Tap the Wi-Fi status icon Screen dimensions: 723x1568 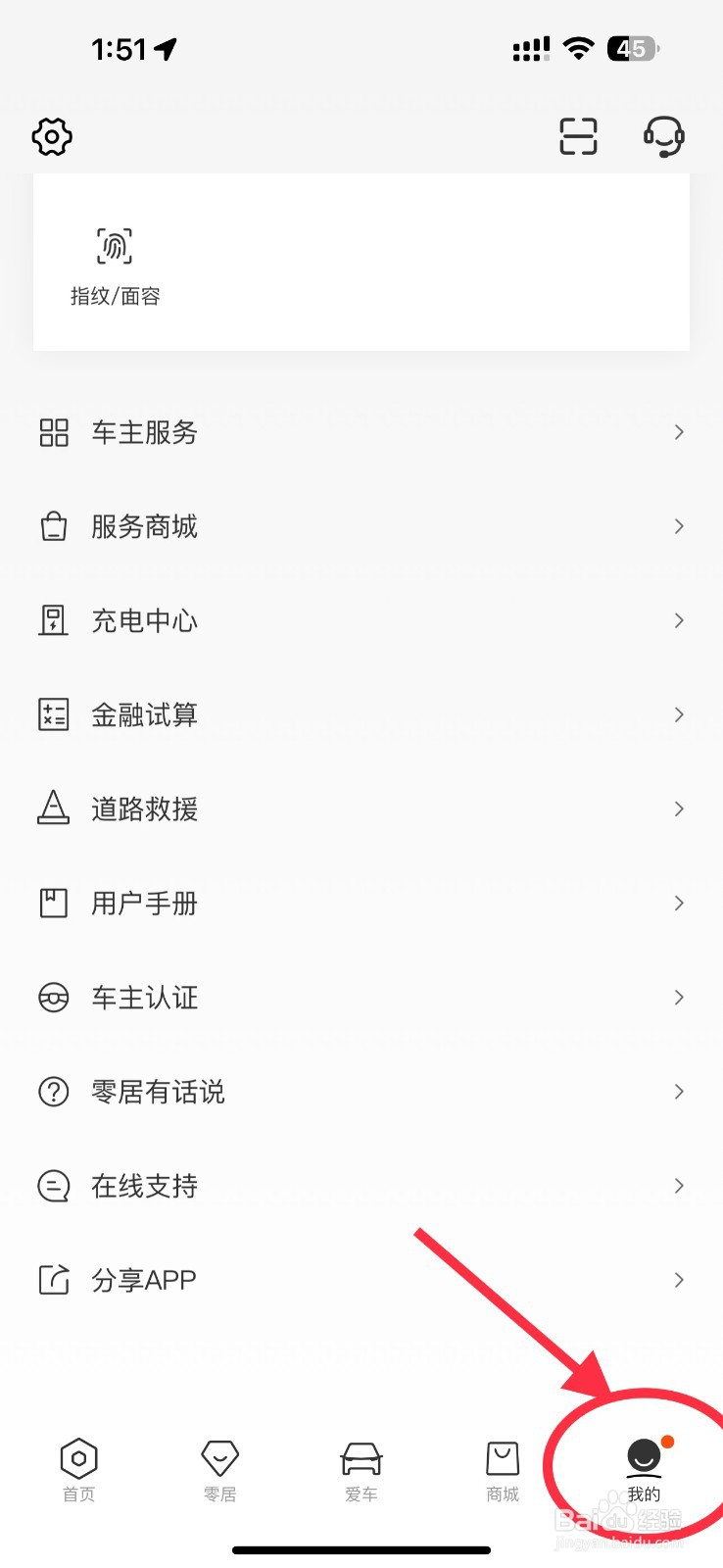(x=578, y=48)
